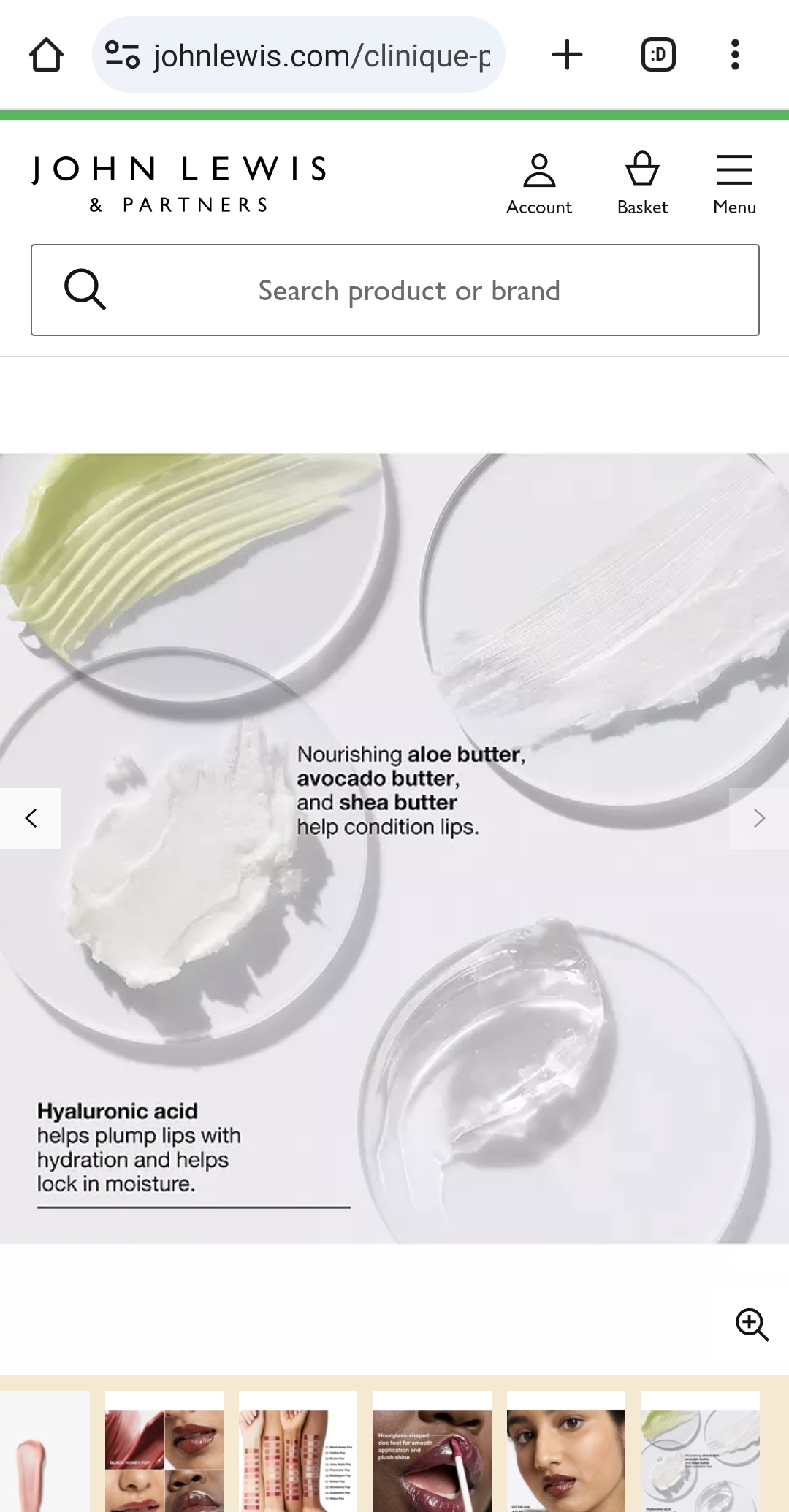Image resolution: width=789 pixels, height=1512 pixels.
Task: Open the Account page
Action: (x=539, y=184)
